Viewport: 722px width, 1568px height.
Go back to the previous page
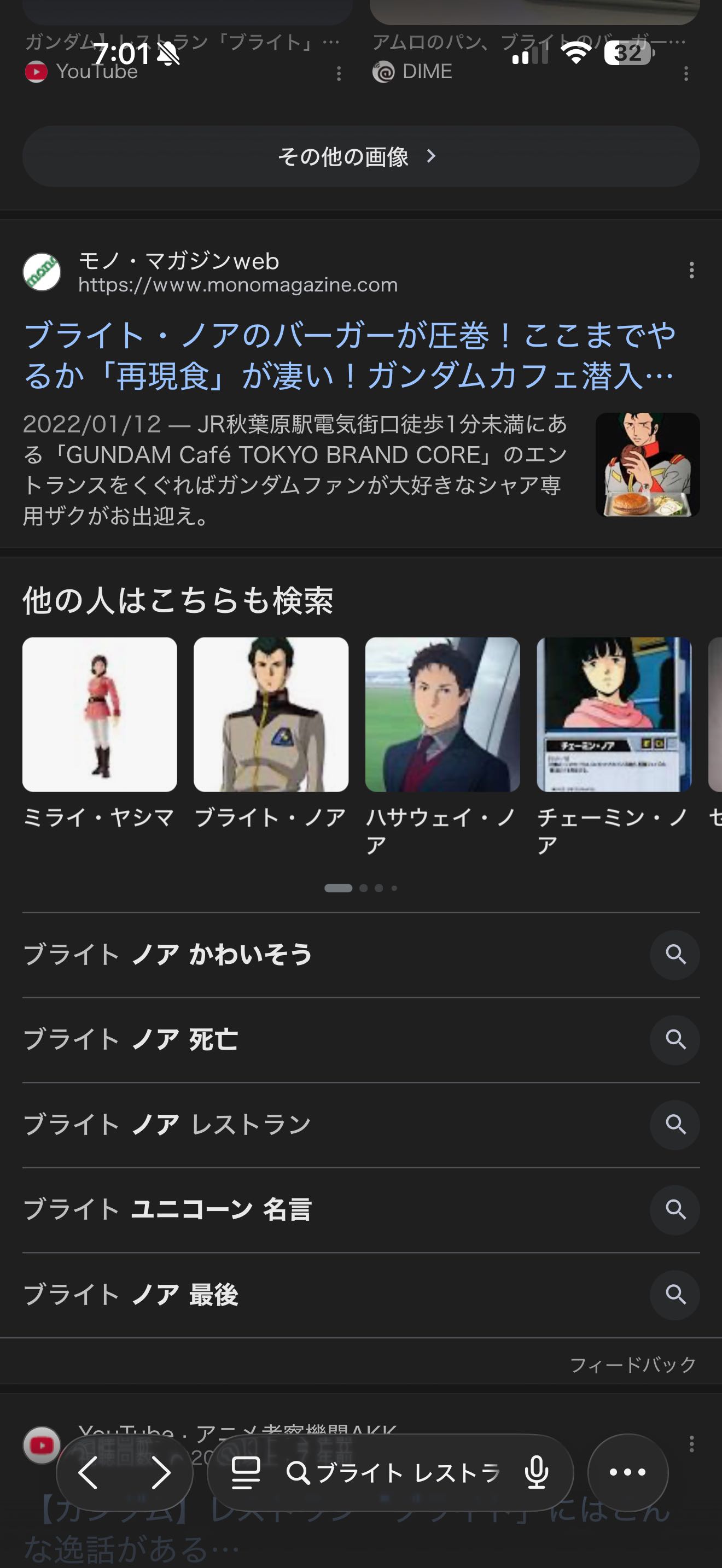[x=89, y=1473]
